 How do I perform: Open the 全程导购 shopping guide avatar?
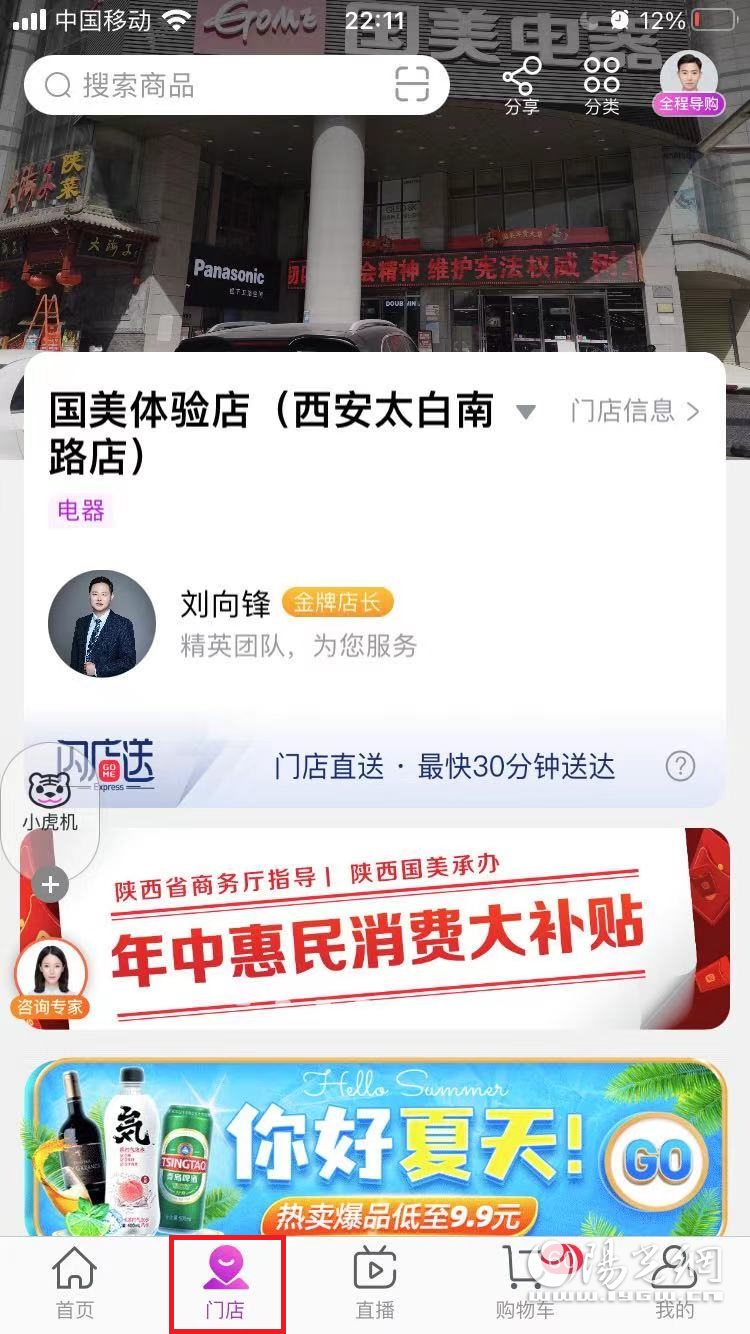click(689, 82)
